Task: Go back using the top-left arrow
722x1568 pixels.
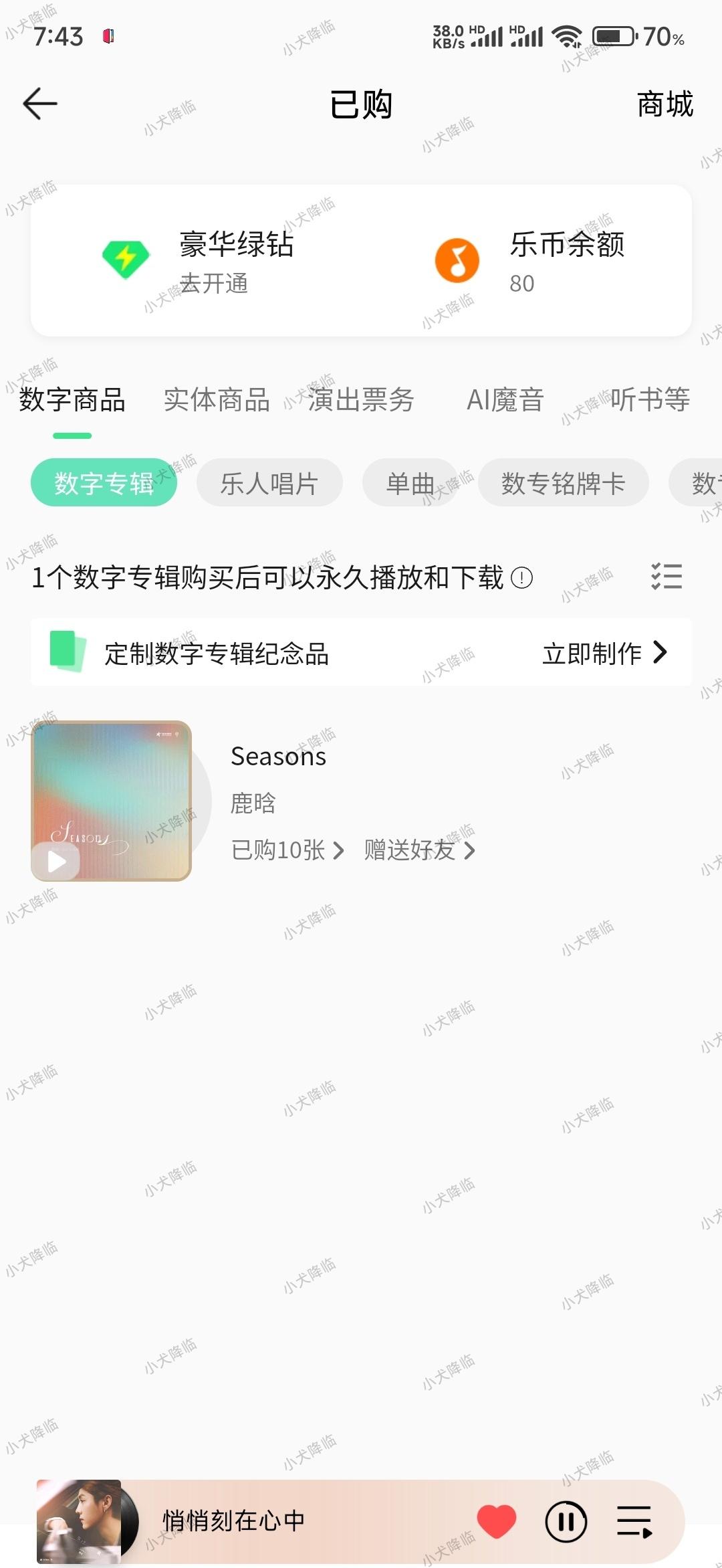Action: (40, 104)
